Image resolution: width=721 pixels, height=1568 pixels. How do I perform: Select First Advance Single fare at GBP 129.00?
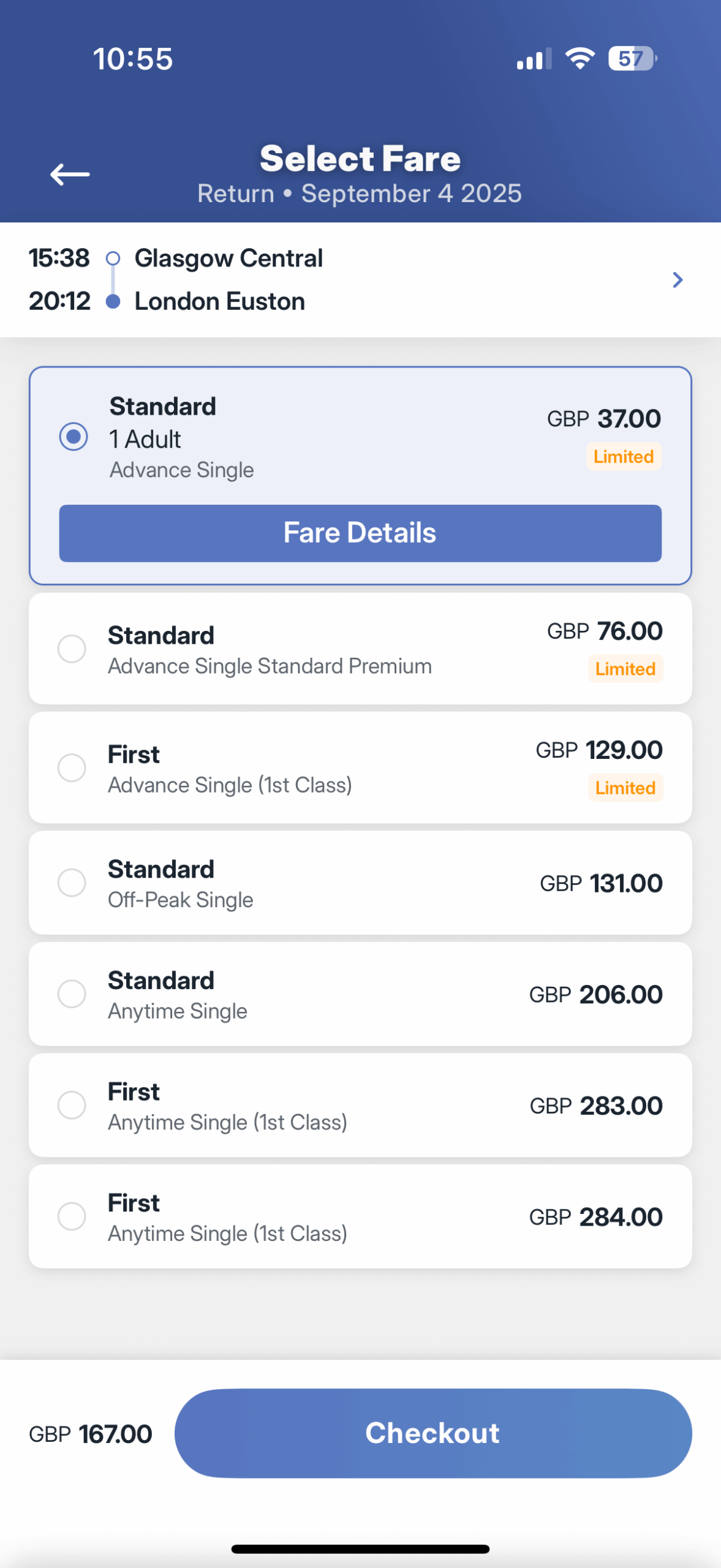360,767
